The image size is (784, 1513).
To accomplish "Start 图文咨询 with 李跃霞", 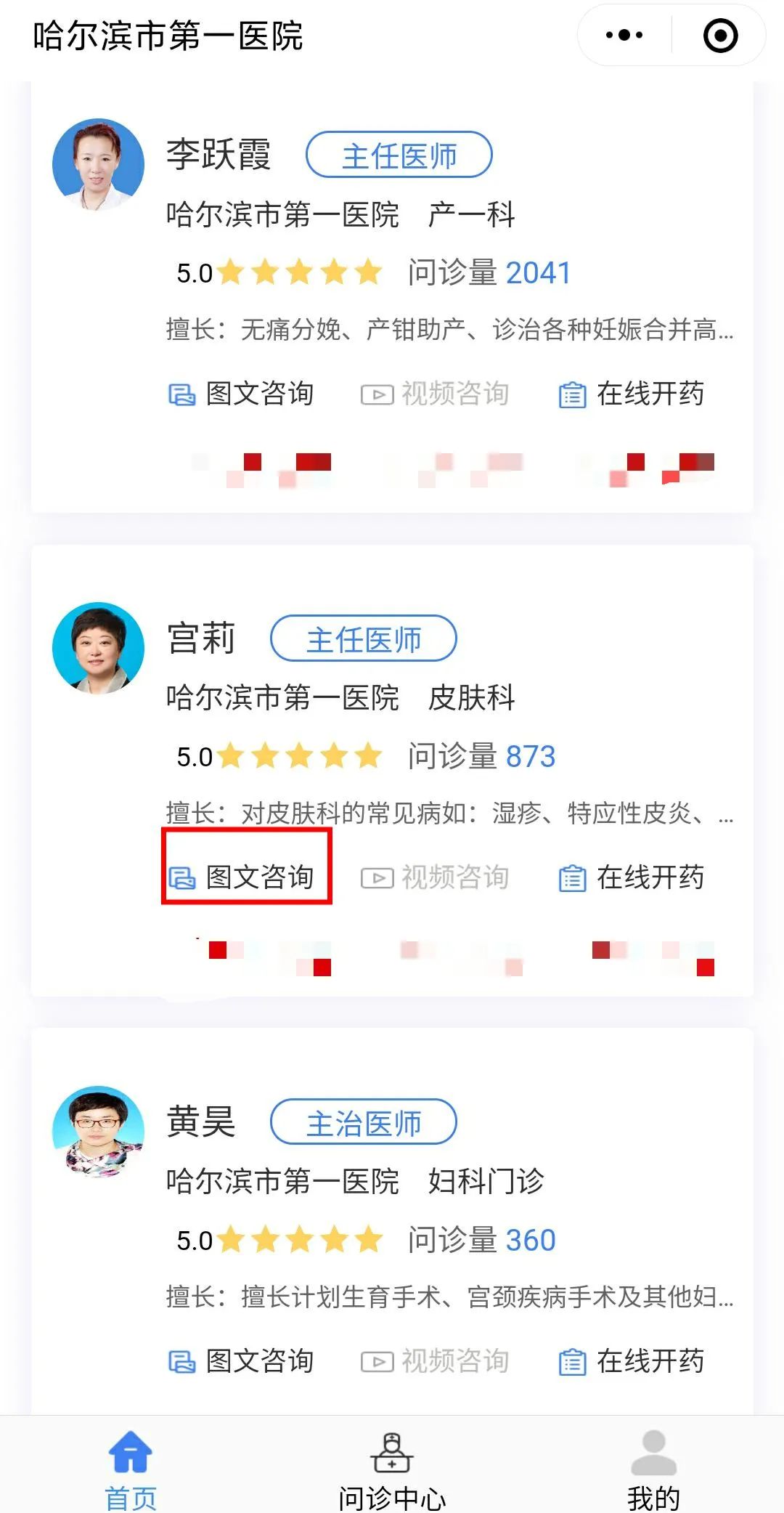I will click(x=242, y=394).
